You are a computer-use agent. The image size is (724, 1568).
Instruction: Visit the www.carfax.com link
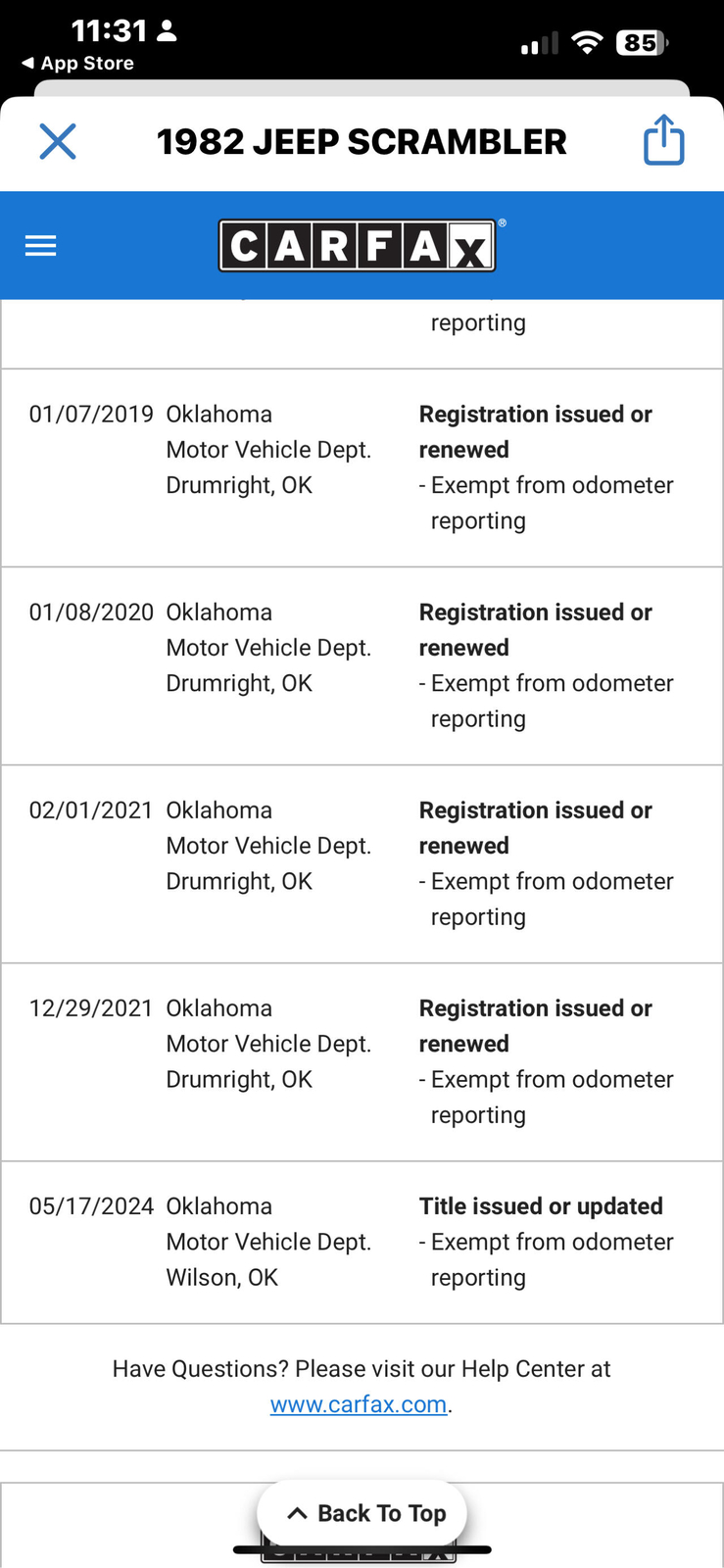click(x=359, y=1404)
